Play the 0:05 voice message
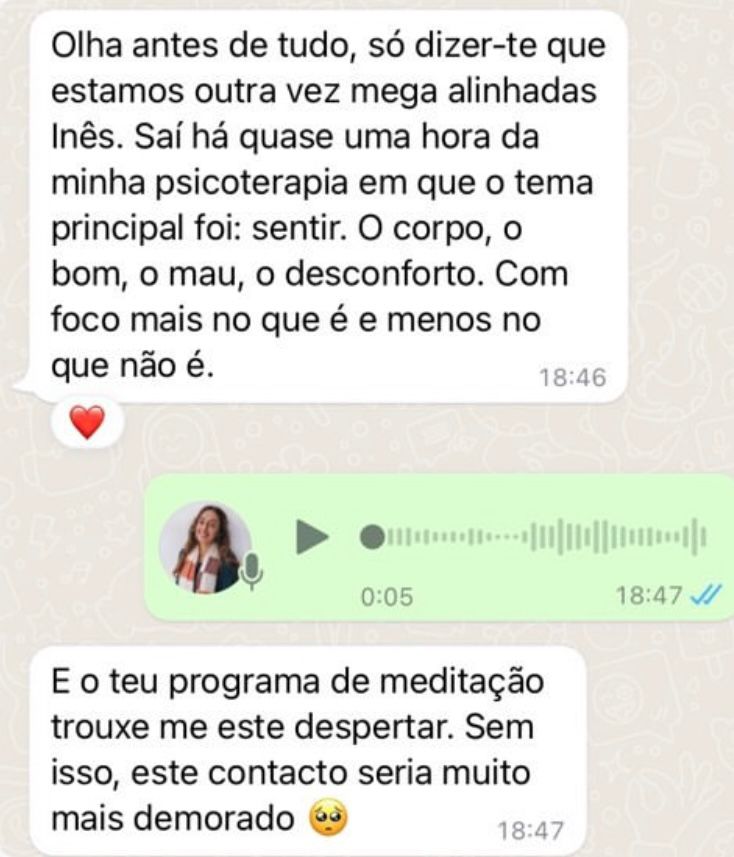 click(312, 537)
